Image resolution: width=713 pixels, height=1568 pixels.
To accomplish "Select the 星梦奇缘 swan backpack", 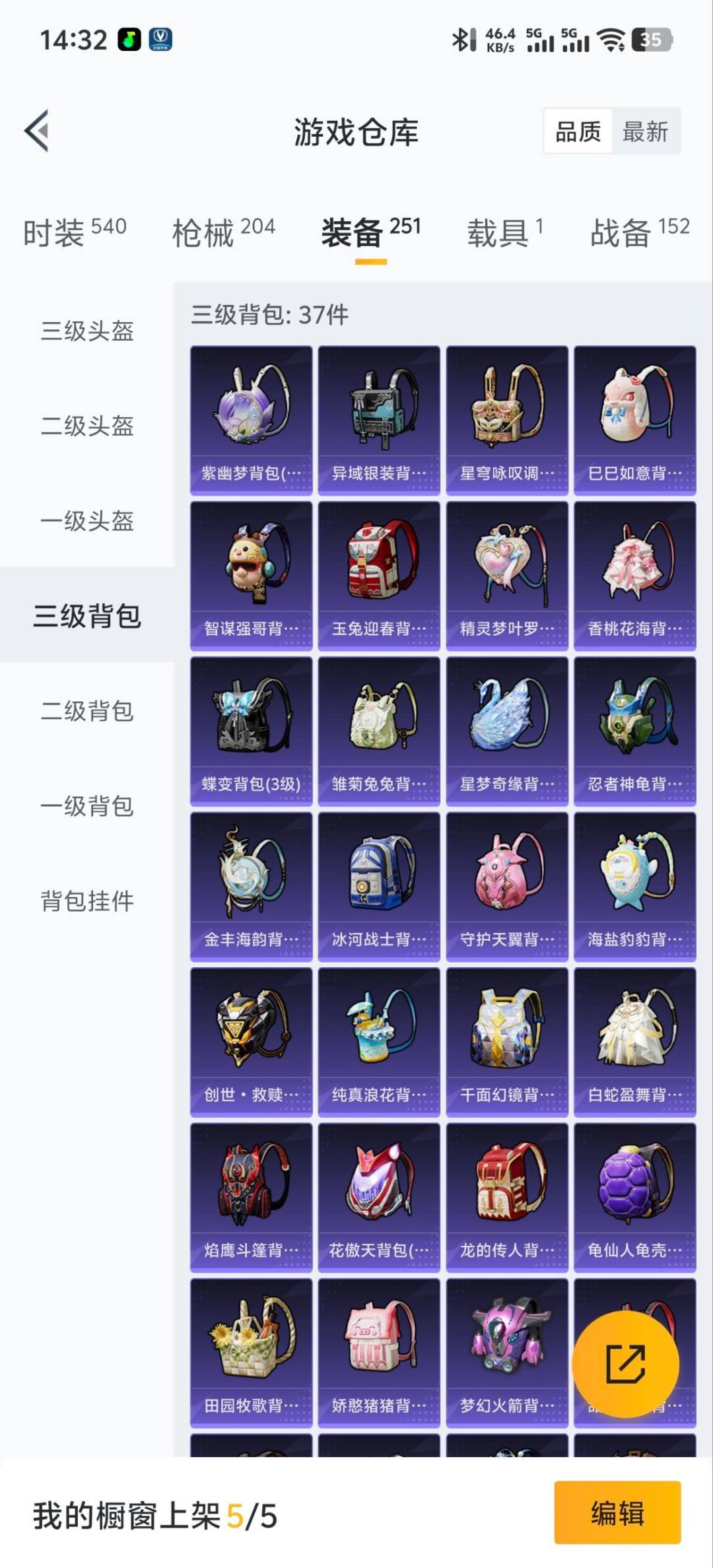I will pyautogui.click(x=506, y=733).
